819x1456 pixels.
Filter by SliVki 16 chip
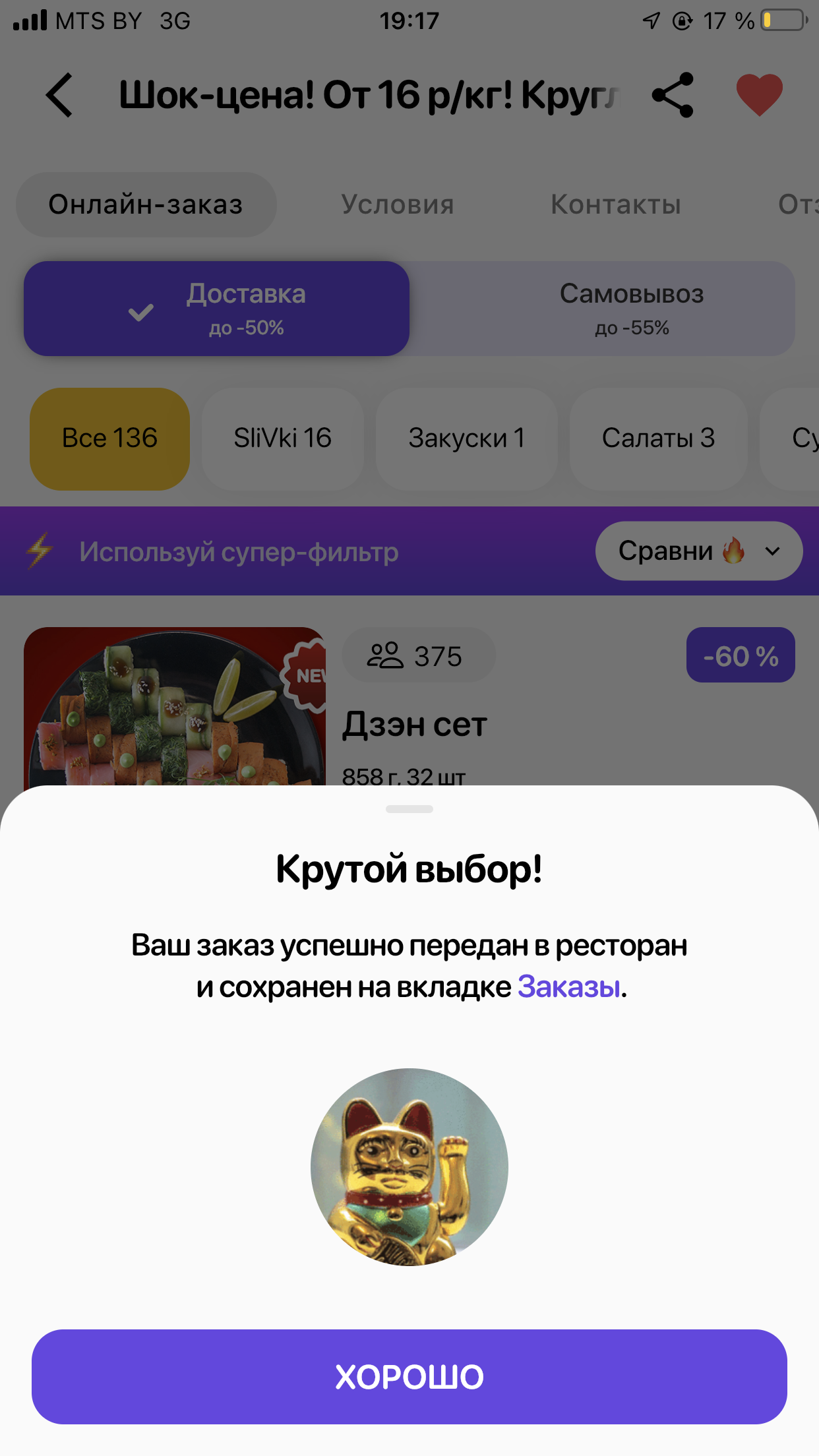[282, 439]
